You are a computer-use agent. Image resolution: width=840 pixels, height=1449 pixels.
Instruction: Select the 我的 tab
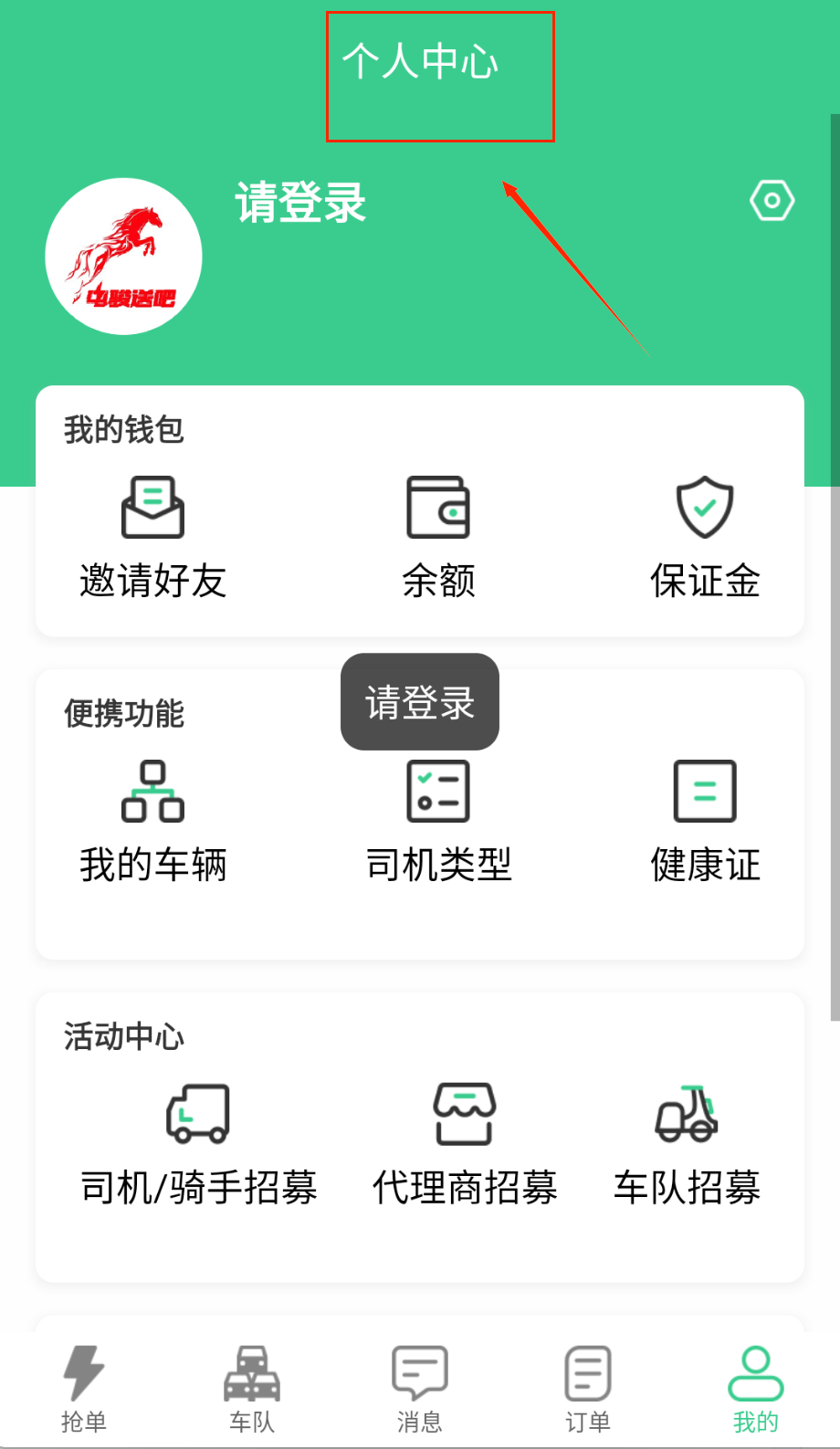coord(756,1389)
